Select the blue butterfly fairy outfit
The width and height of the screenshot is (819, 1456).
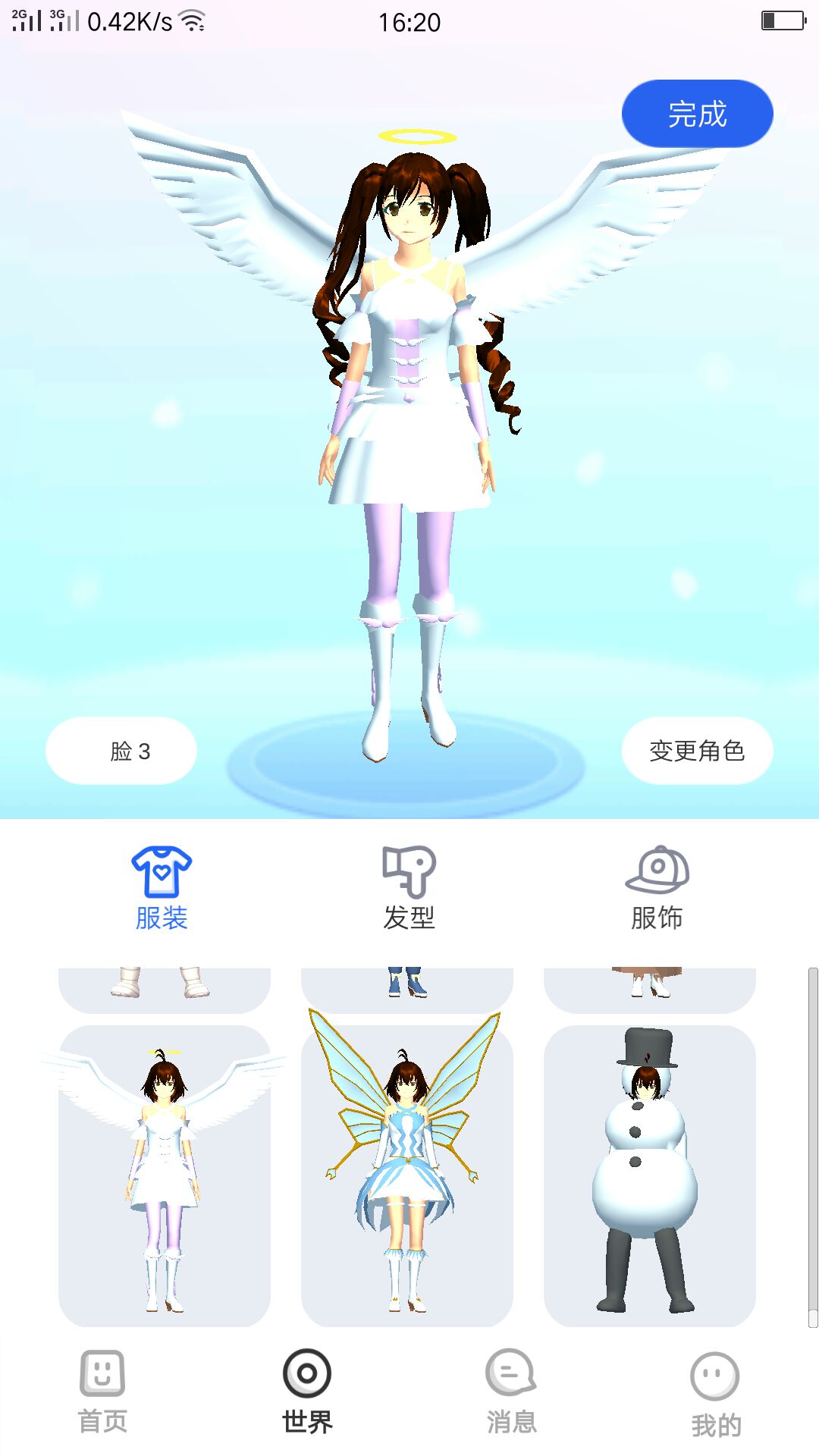[407, 1175]
